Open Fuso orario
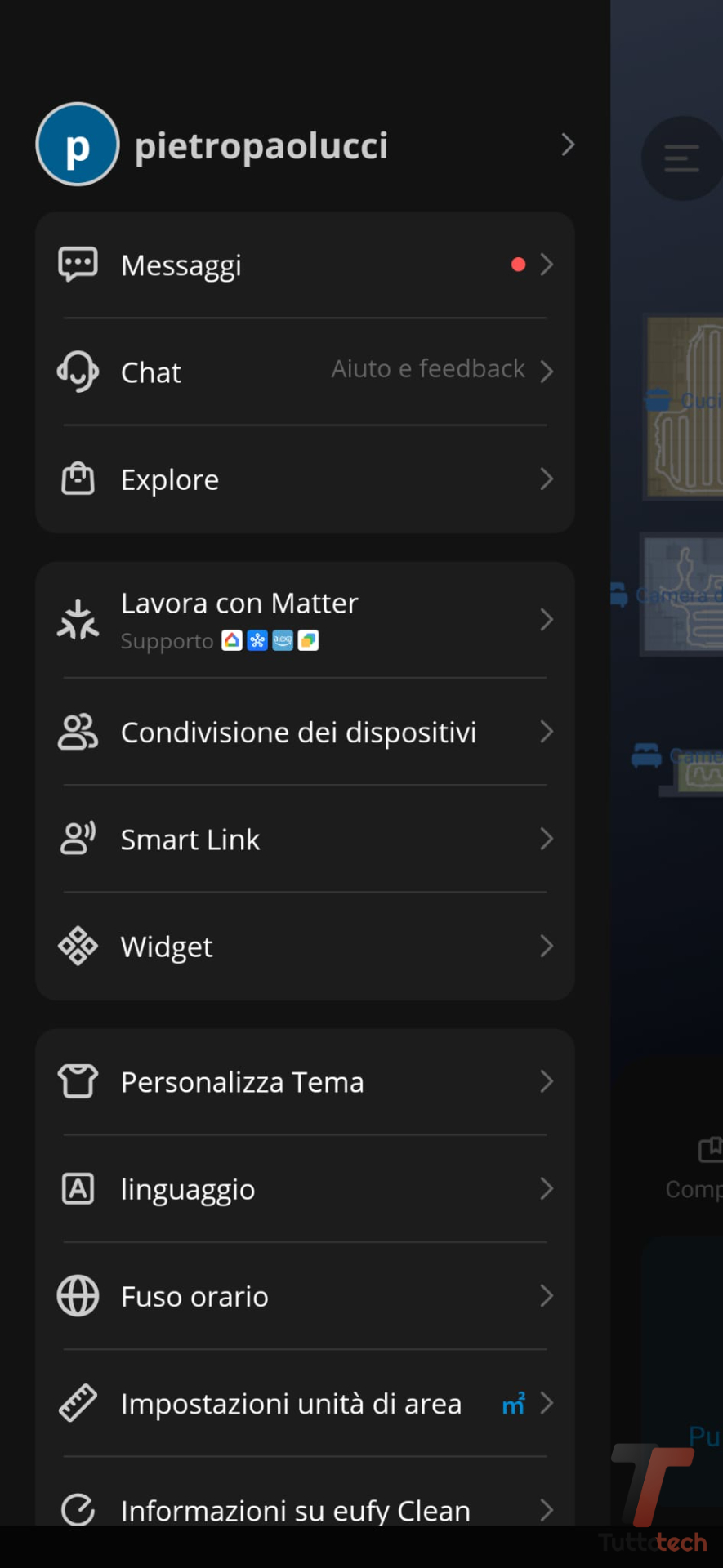Screen dimensions: 723x1568 coord(304,1296)
